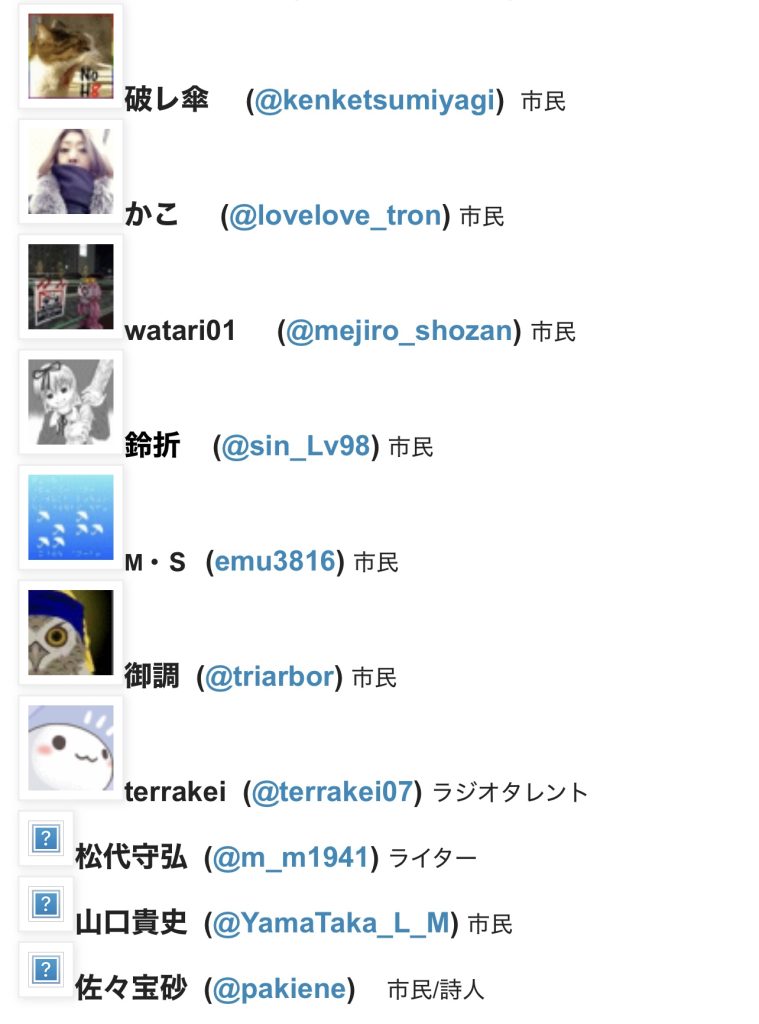
Task: Open the @terrakei07 link
Action: (x=332, y=792)
